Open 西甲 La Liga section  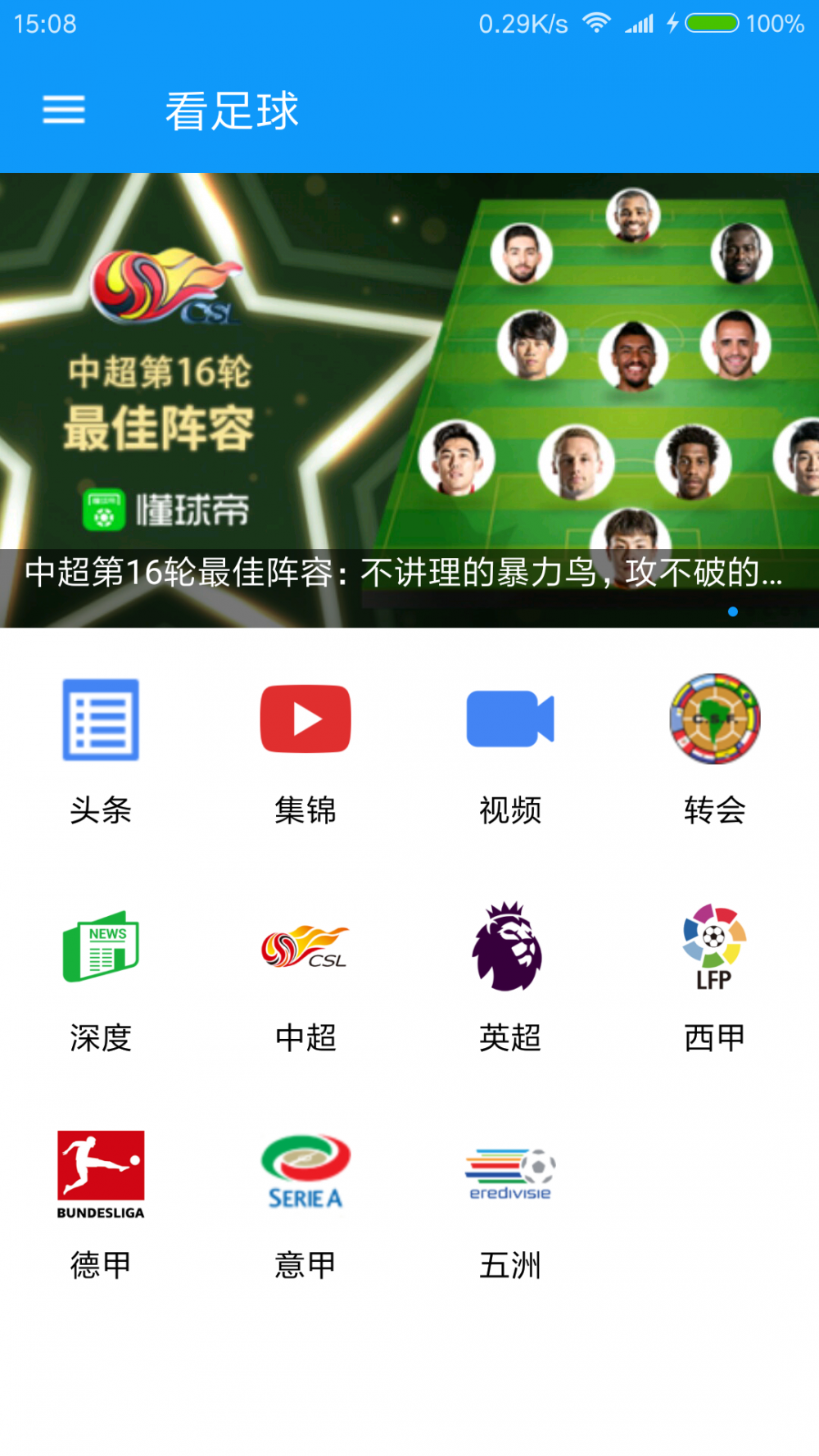point(715,977)
